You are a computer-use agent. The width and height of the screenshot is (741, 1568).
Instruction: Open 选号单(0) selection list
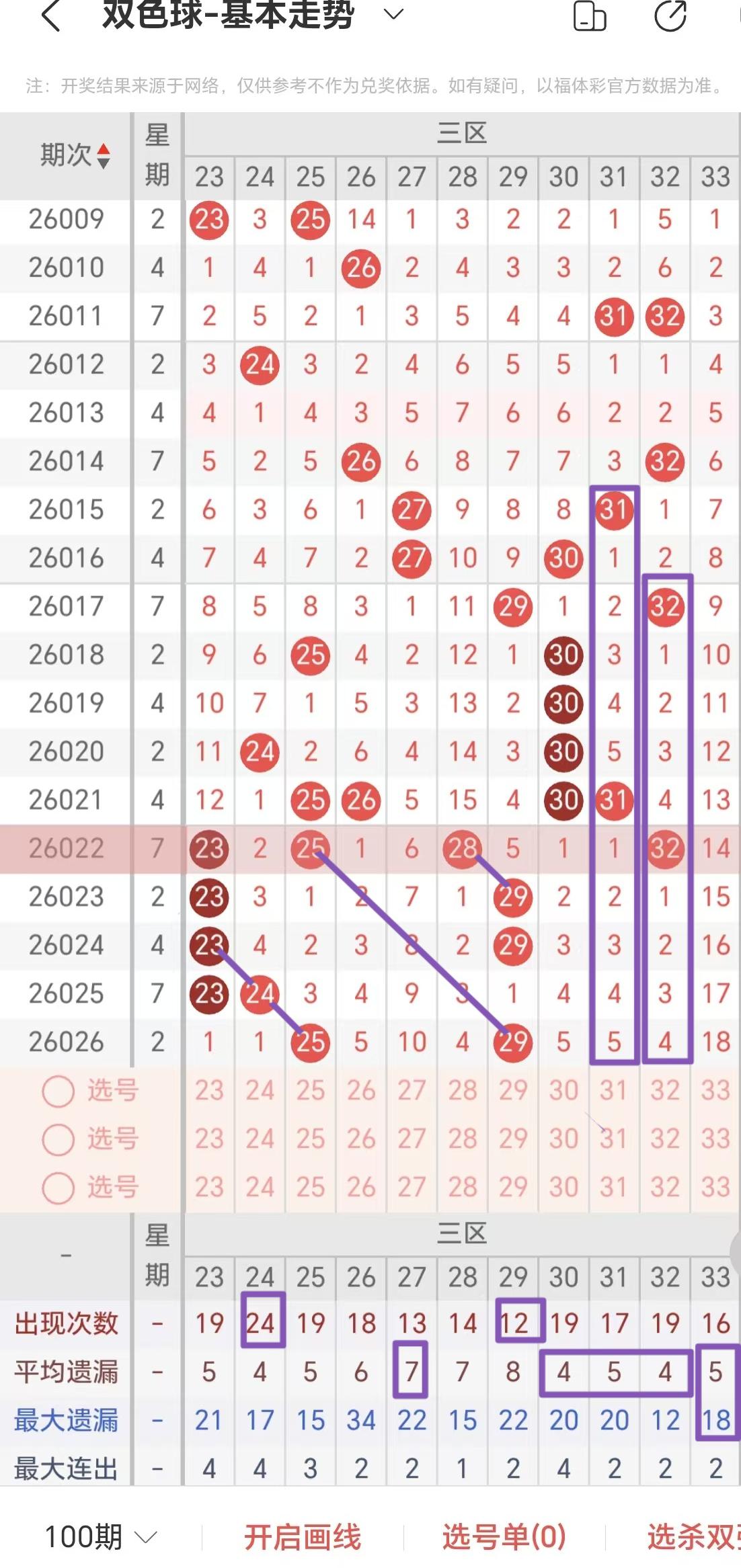[504, 1536]
